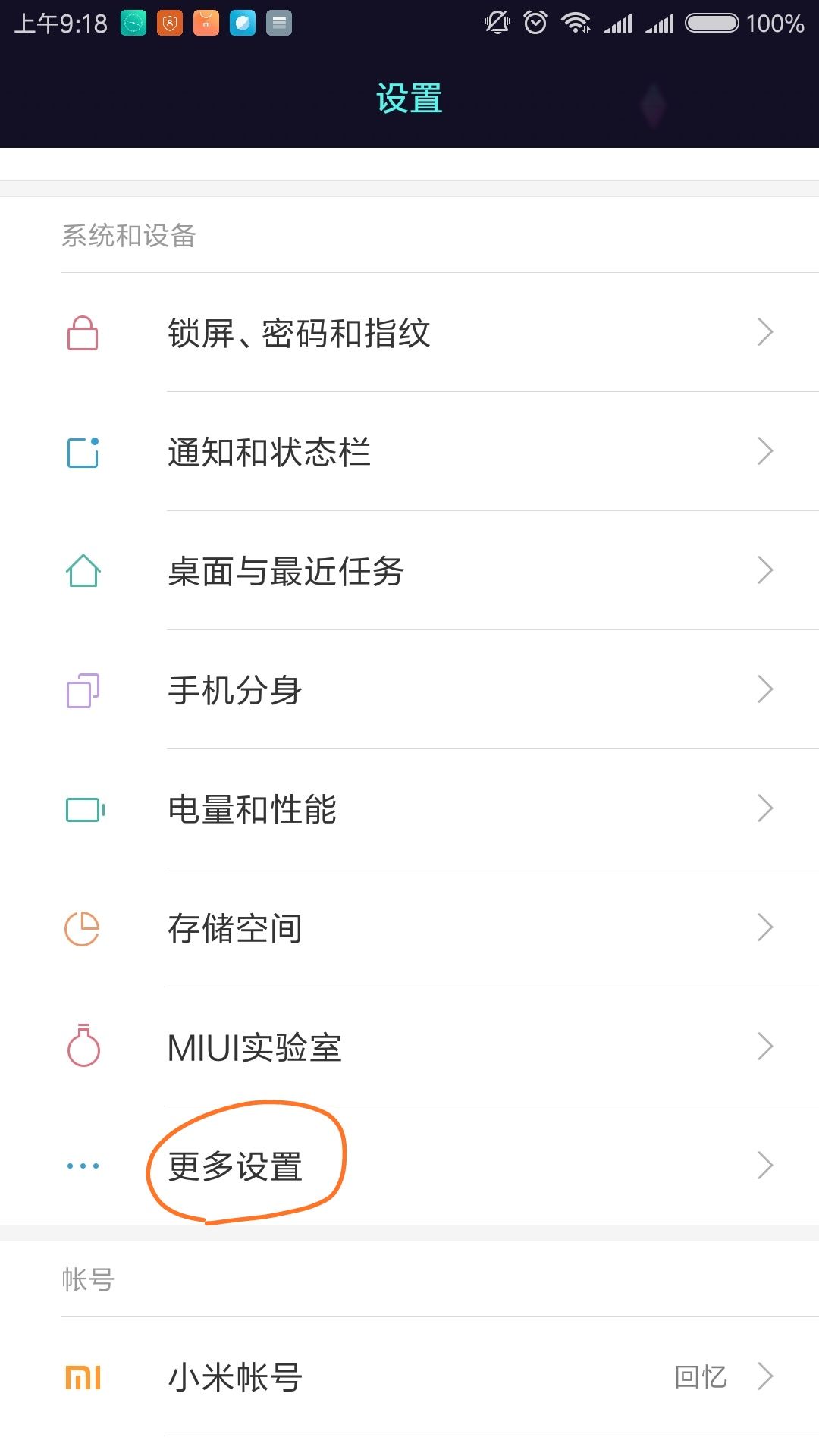The image size is (819, 1456).
Task: Click the lock icon beside 锁屏、密码和指纹
Action: pos(83,332)
